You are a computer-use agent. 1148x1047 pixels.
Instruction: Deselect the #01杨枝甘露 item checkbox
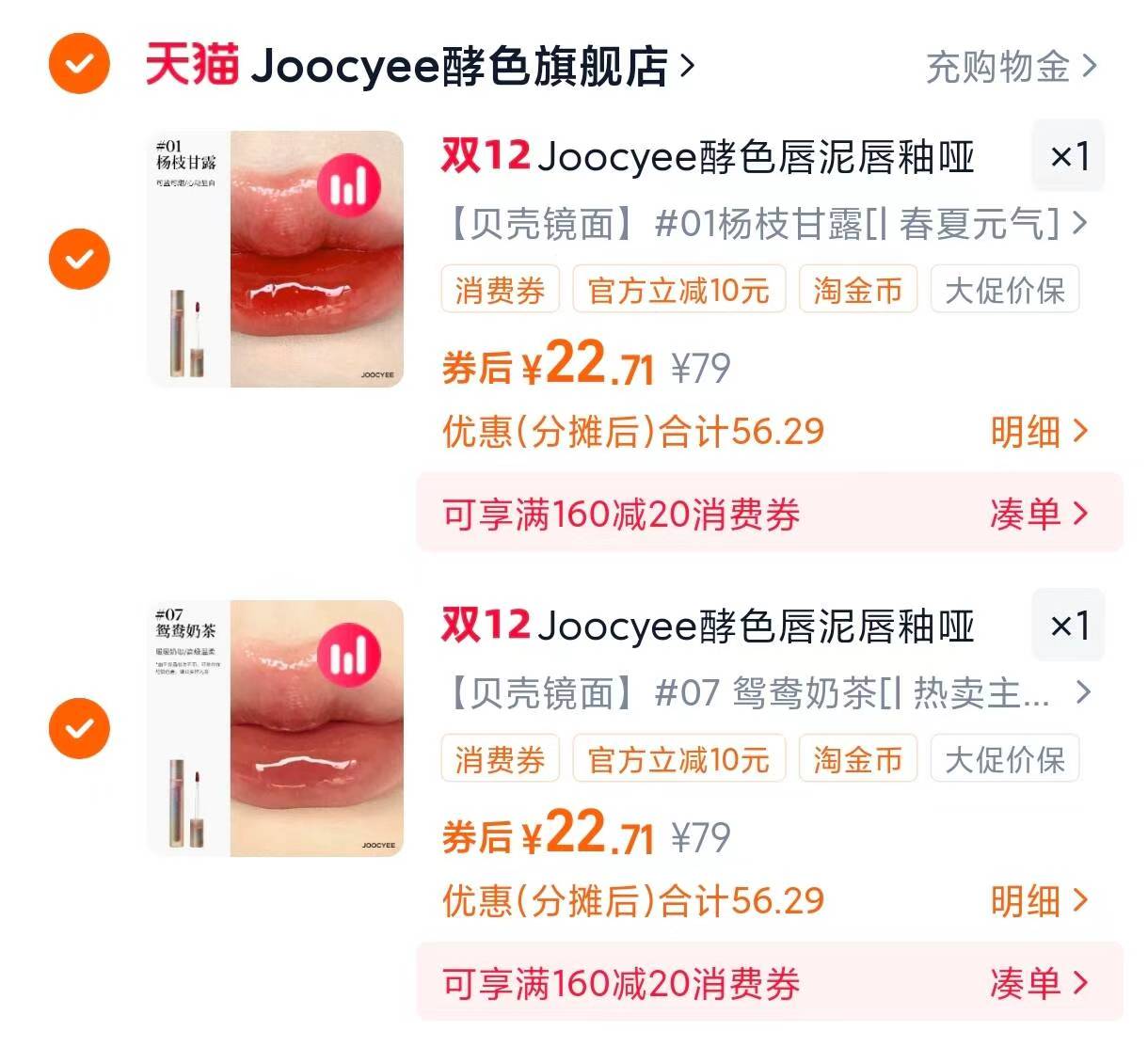click(79, 259)
